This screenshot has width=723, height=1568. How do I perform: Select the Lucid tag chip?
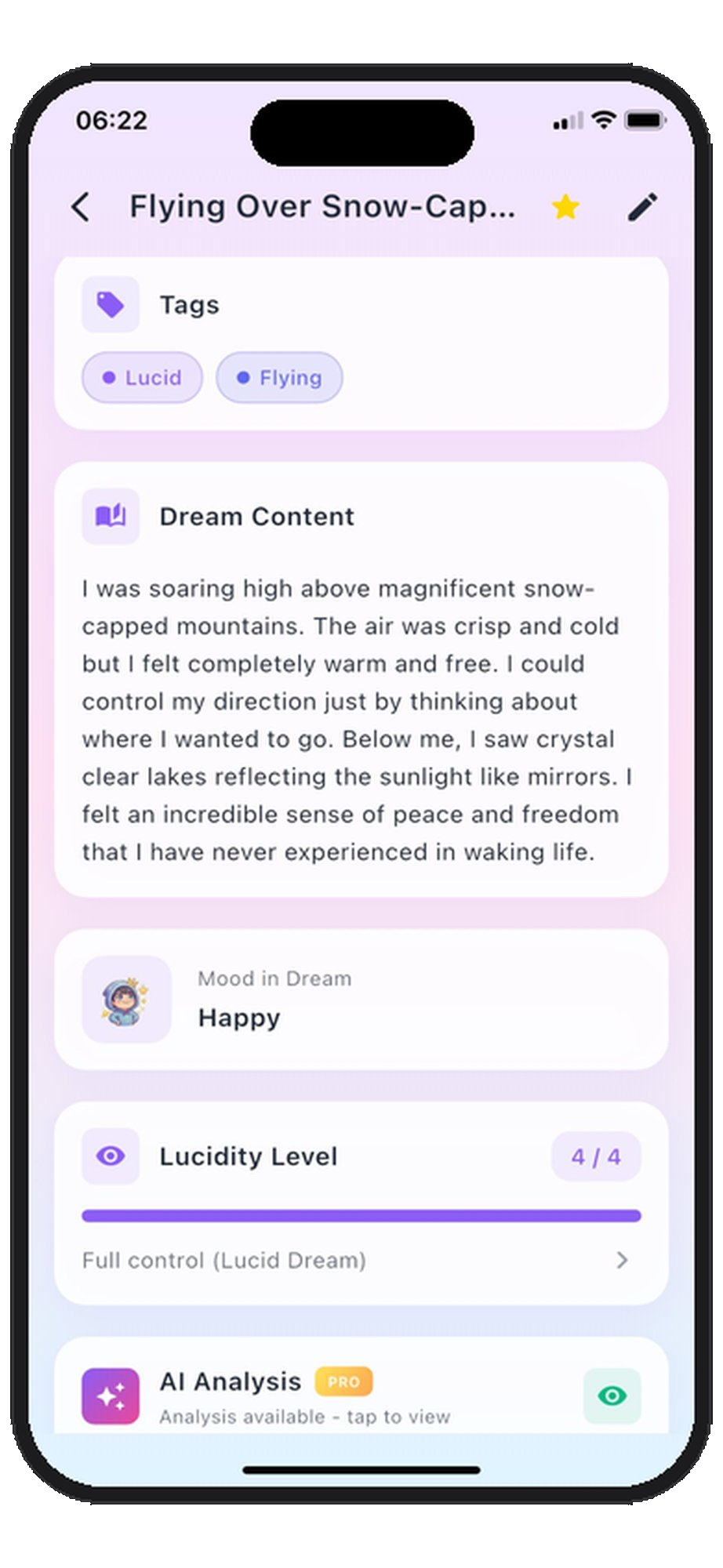(142, 377)
